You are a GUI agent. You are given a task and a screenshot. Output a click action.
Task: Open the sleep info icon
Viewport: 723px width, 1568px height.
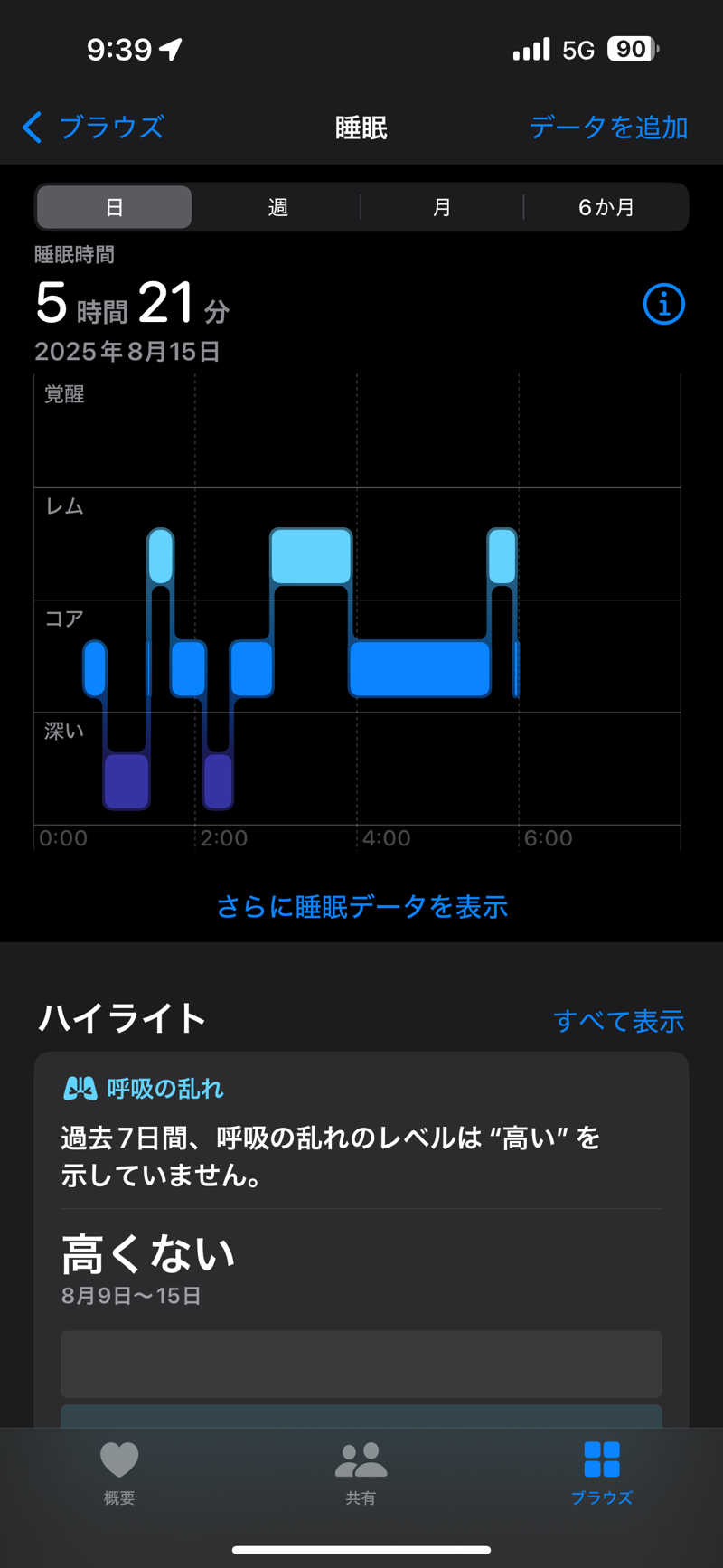663,304
